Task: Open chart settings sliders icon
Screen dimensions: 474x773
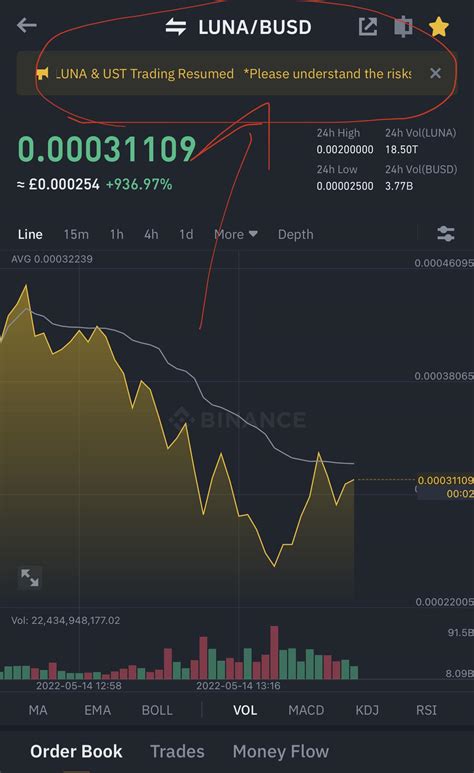Action: point(445,234)
